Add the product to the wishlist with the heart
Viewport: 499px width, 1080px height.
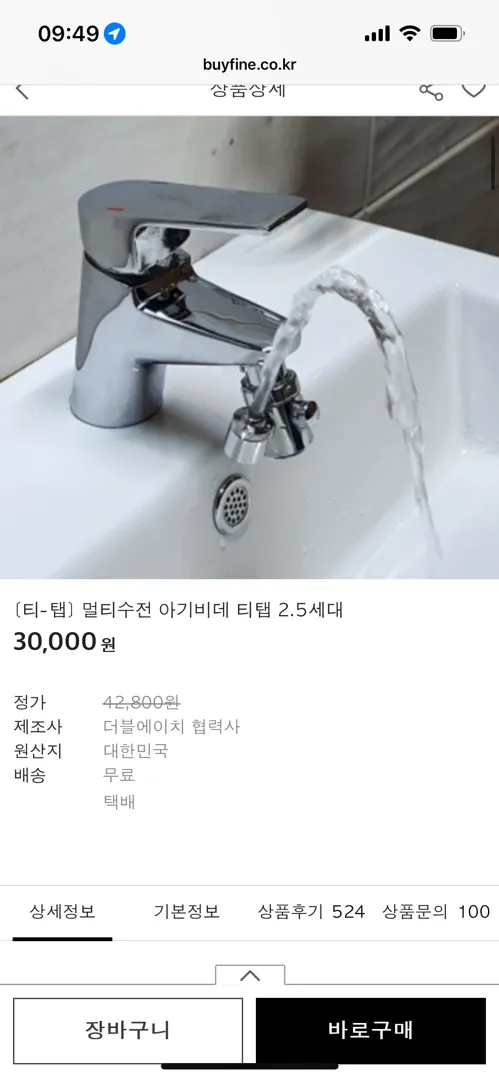click(x=473, y=90)
